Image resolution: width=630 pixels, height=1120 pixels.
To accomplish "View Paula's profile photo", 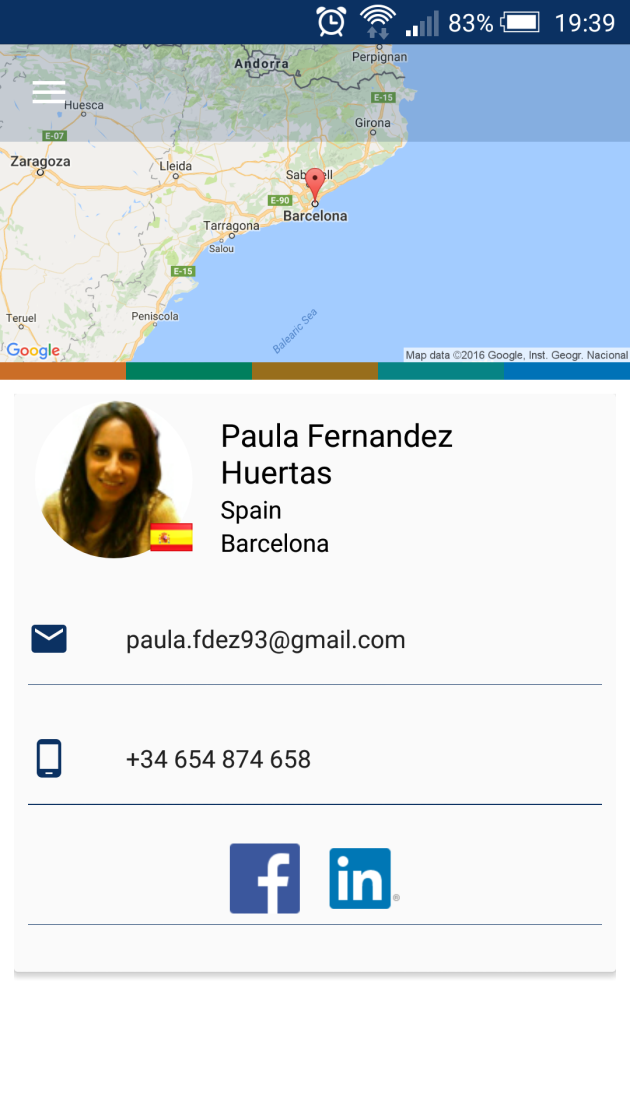I will click(x=114, y=479).
